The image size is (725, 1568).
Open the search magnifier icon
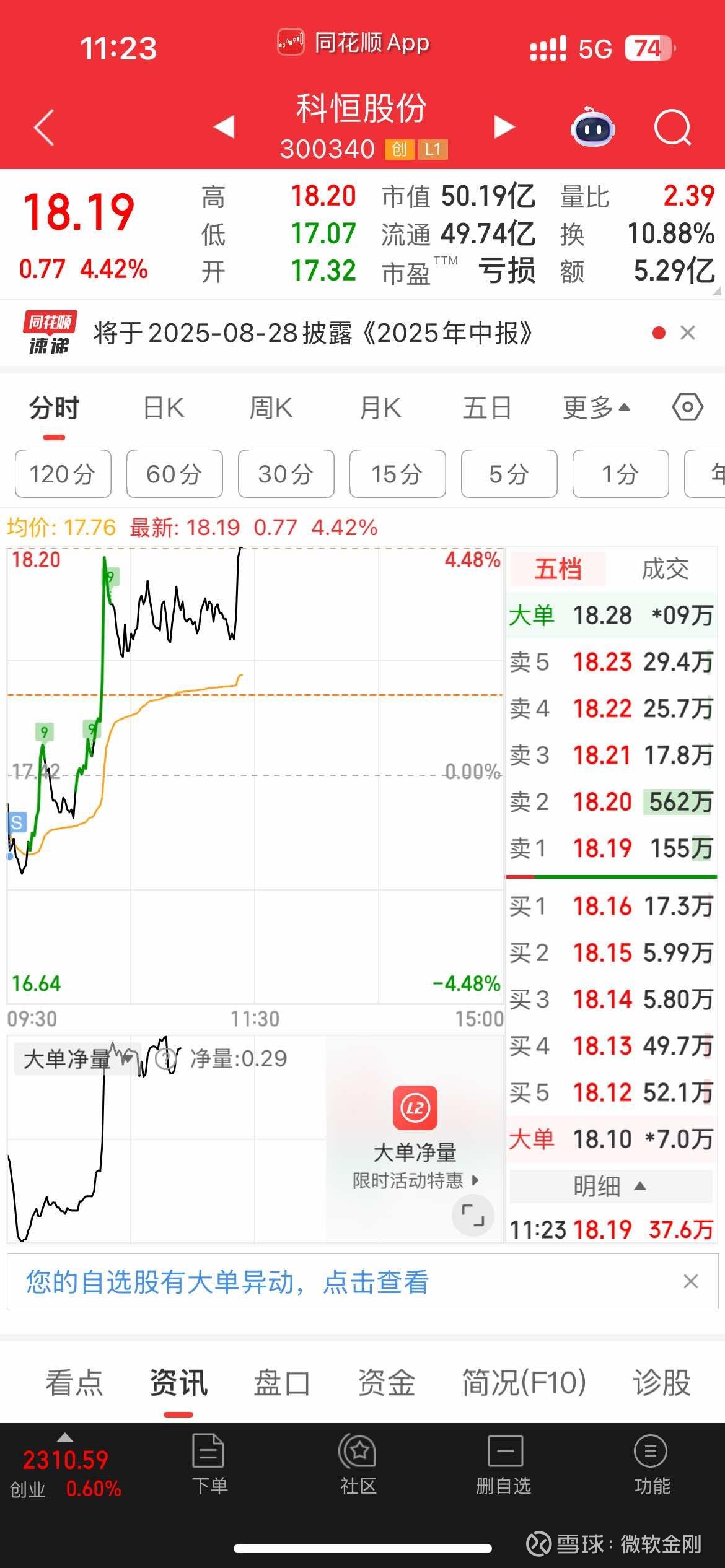point(672,128)
